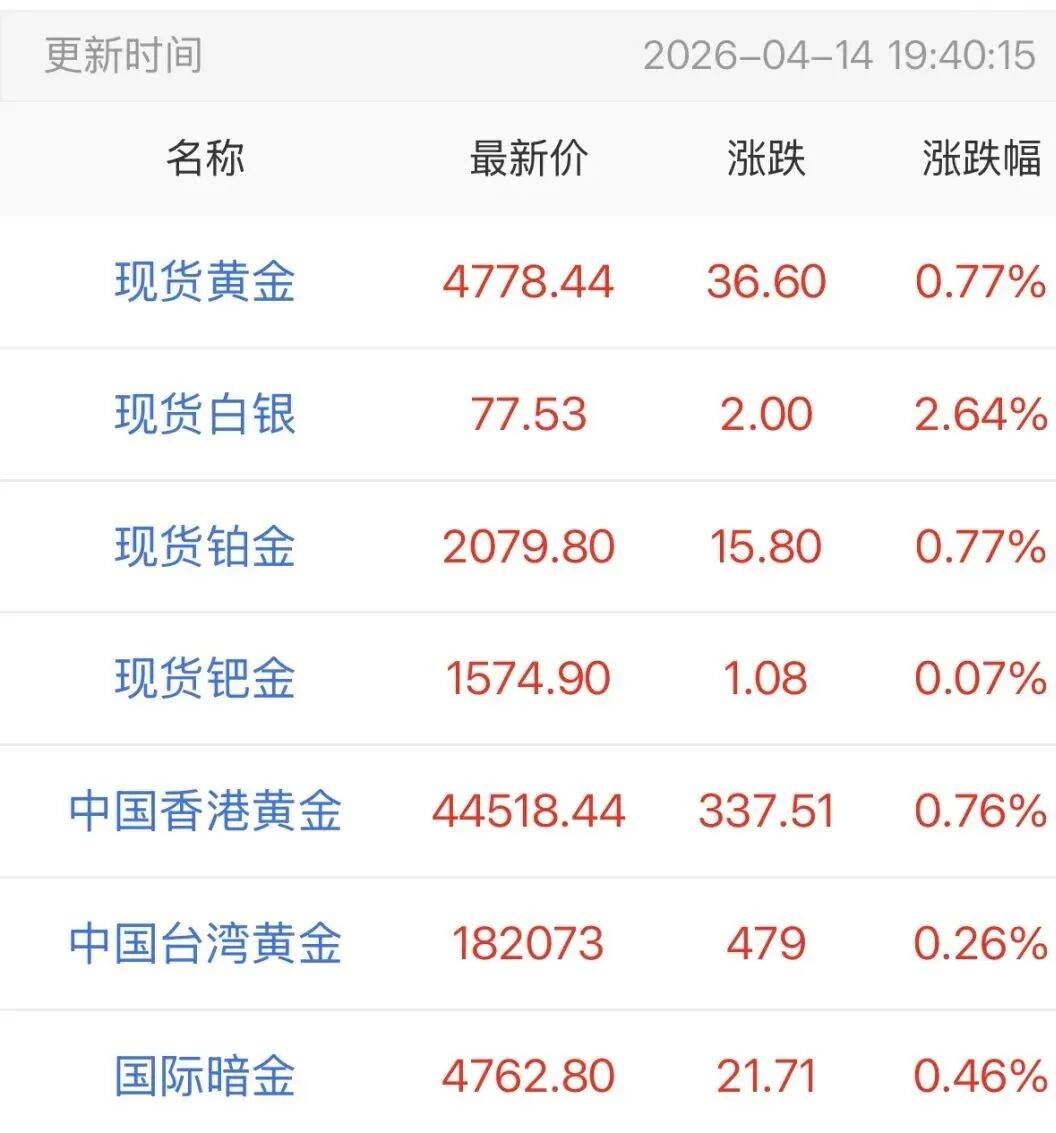The height and width of the screenshot is (1133, 1056).
Task: Tap the 中国台湾黄金 link
Action: click(x=205, y=943)
